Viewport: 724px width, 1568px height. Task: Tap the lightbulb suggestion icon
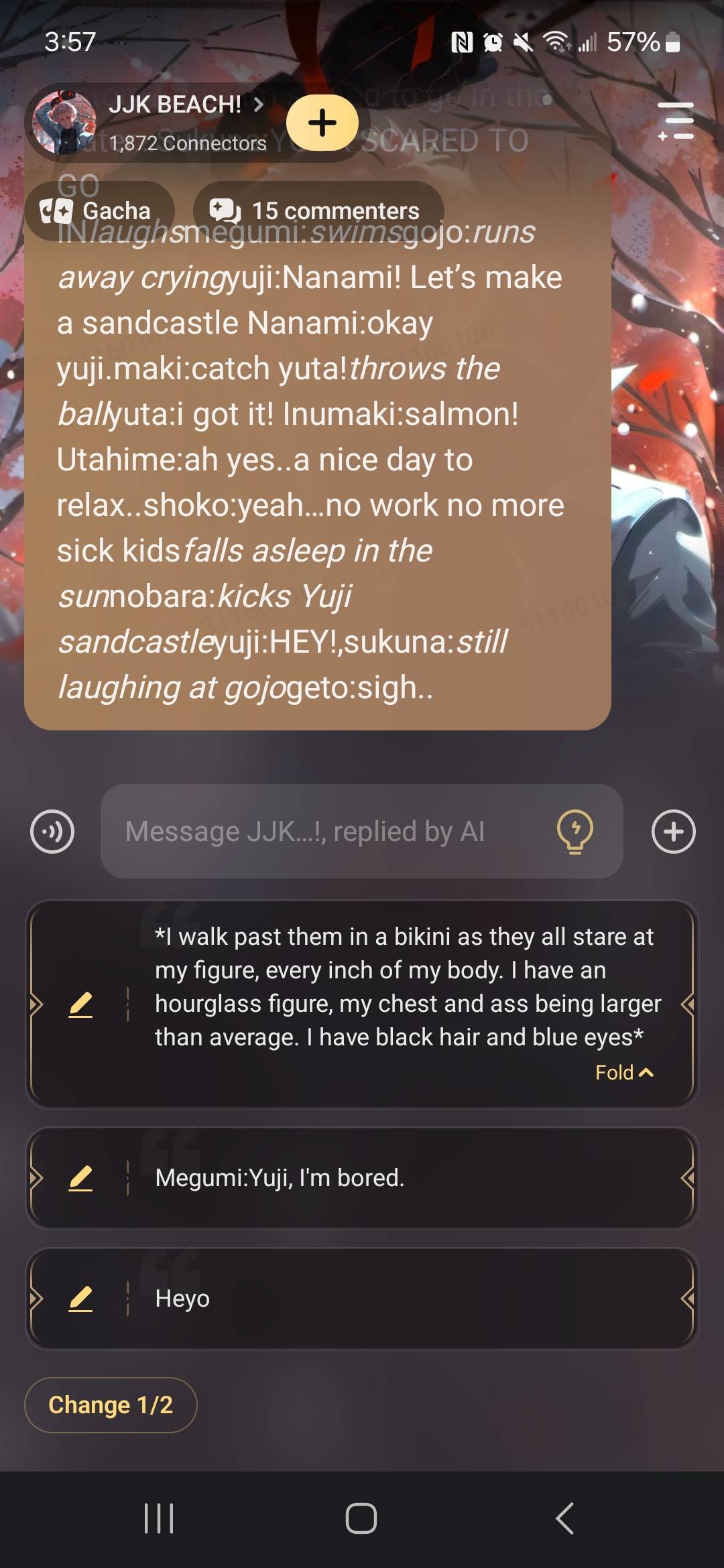pyautogui.click(x=575, y=832)
